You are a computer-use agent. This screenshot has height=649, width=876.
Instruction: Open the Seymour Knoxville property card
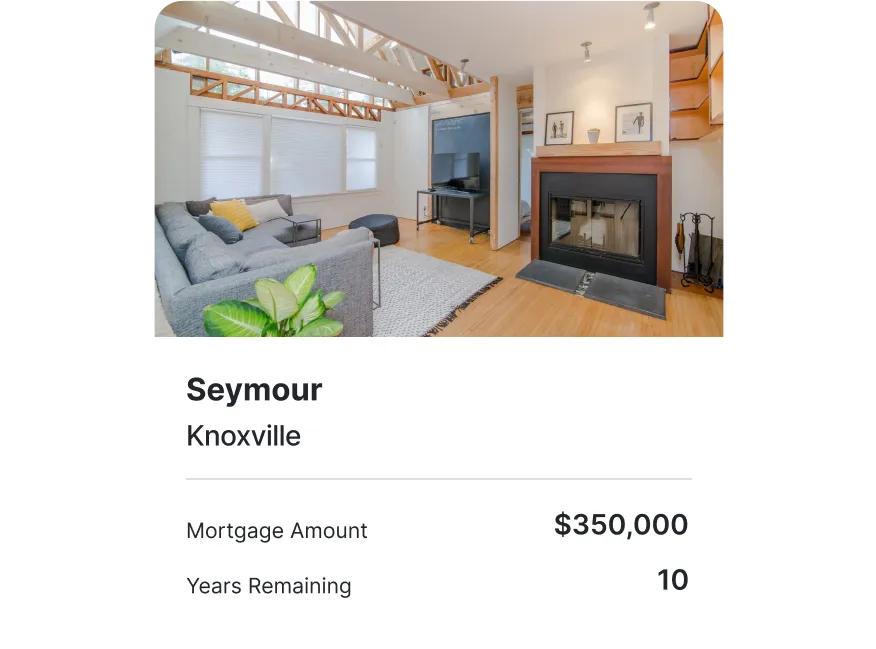pos(254,390)
